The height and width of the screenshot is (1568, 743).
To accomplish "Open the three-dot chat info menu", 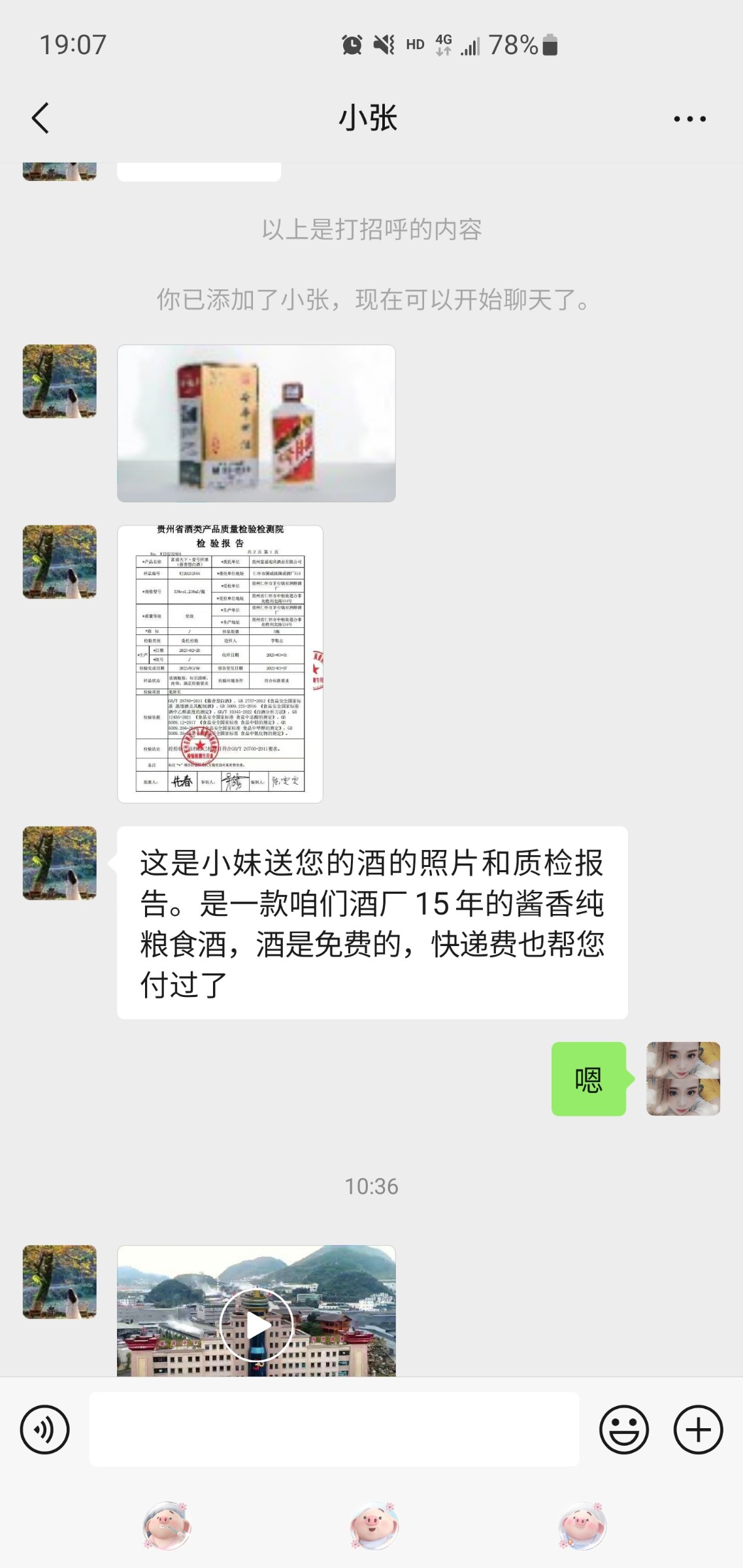I will [689, 119].
